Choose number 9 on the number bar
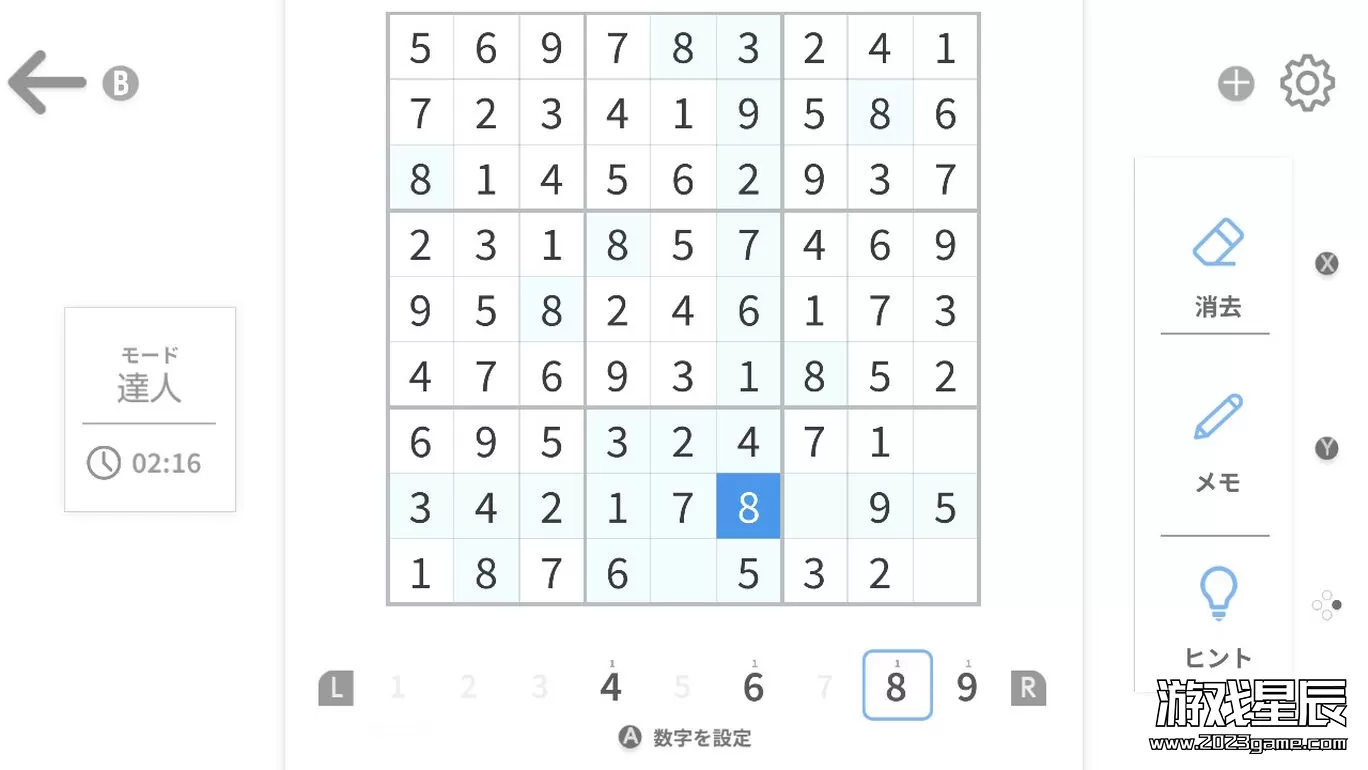Image resolution: width=1368 pixels, height=770 pixels. [x=966, y=687]
